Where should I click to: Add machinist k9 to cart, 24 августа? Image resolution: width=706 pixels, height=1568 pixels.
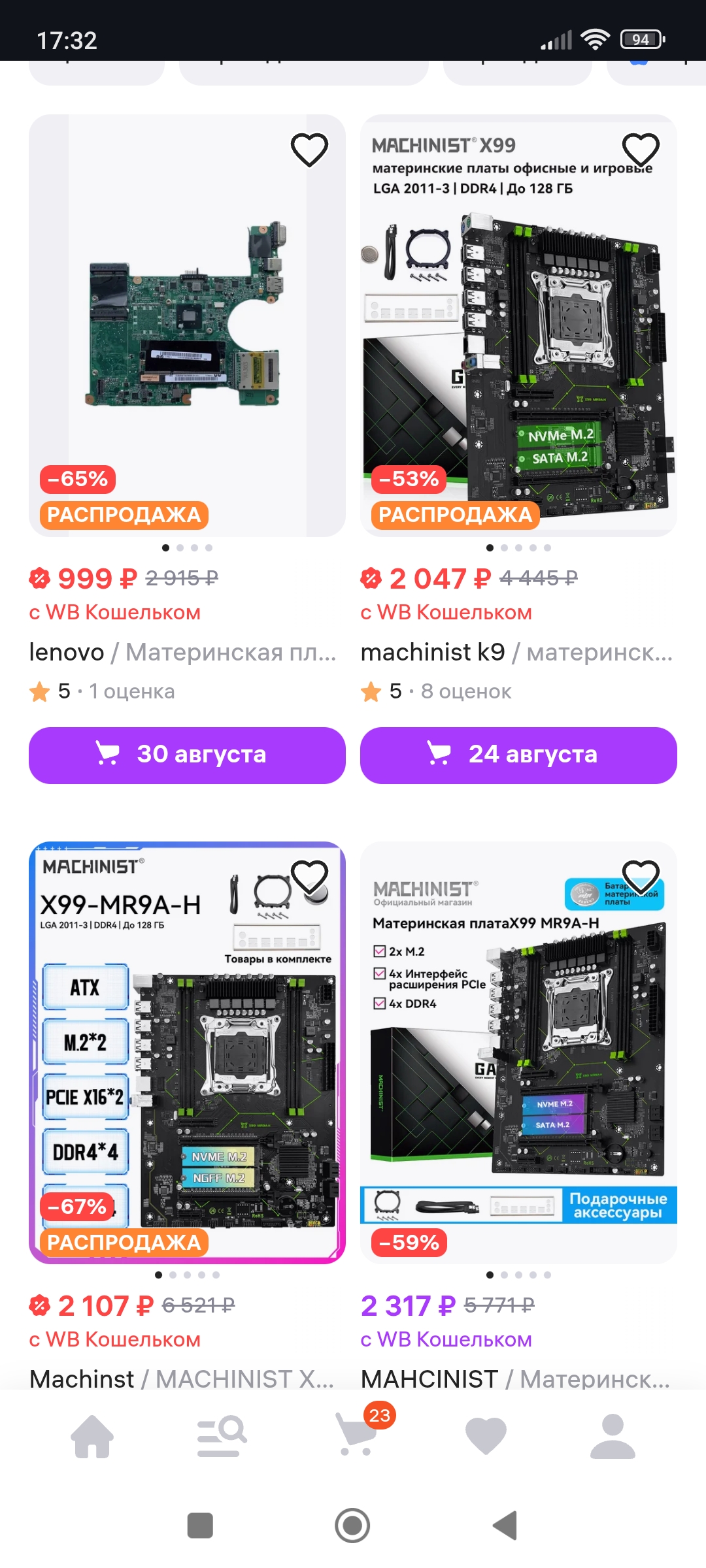[518, 755]
